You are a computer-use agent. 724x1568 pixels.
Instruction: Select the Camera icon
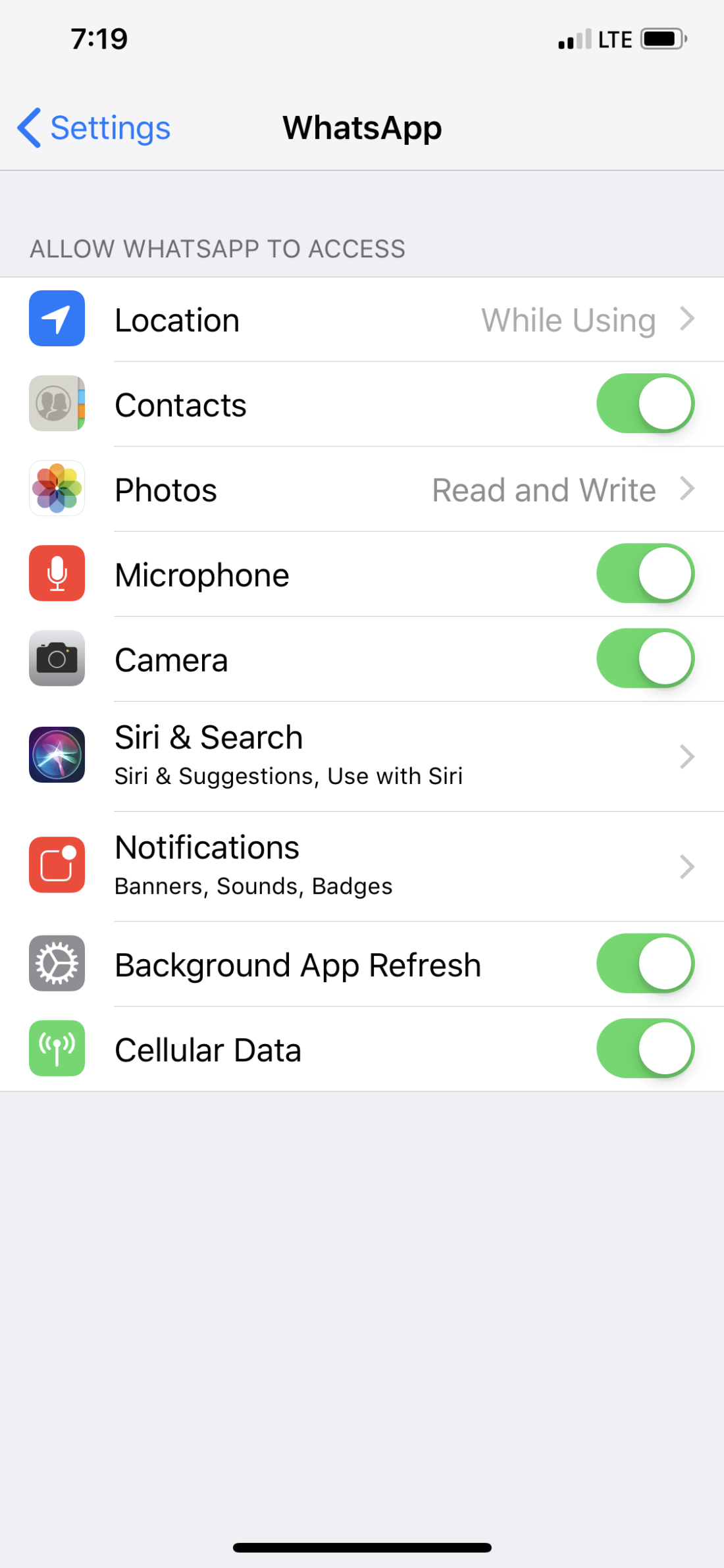point(57,659)
